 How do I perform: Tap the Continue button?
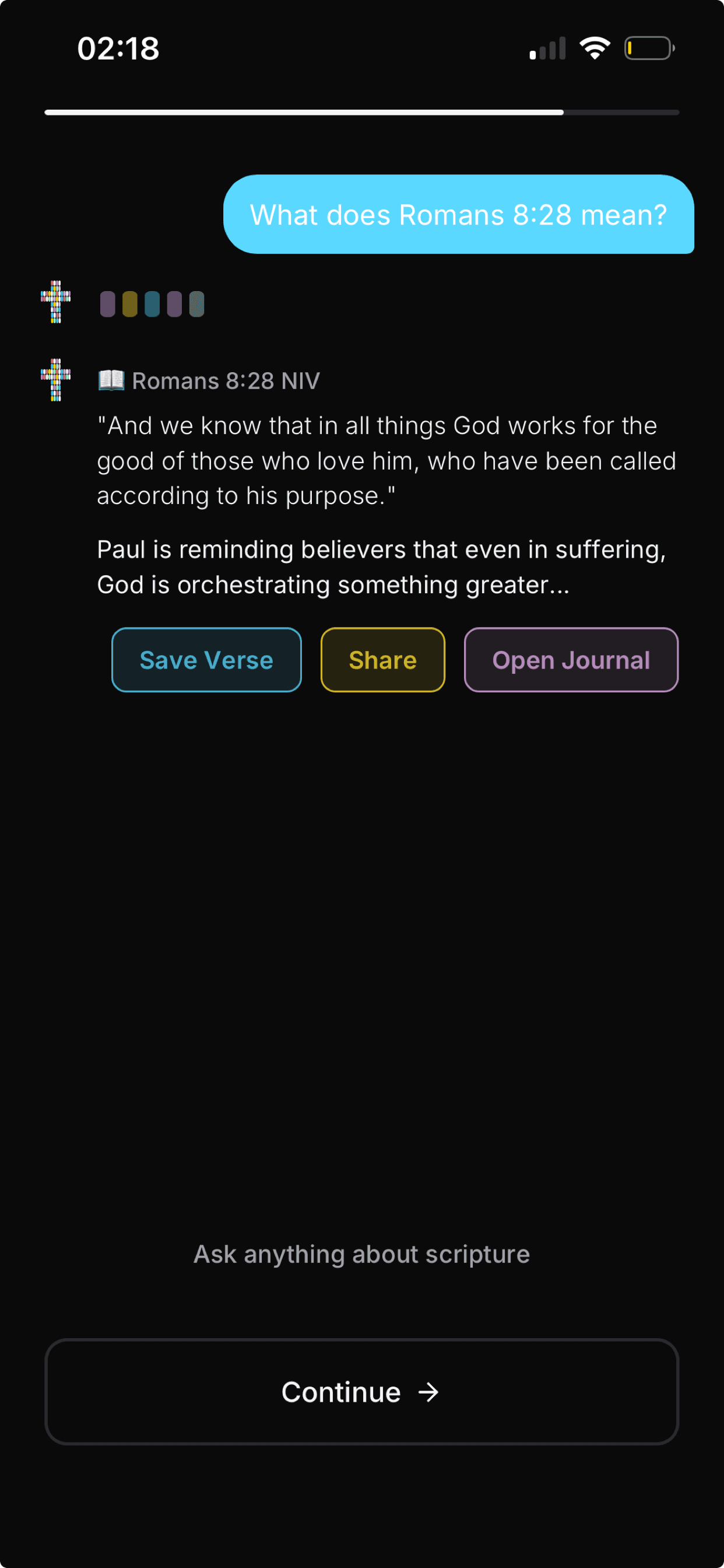[361, 1391]
